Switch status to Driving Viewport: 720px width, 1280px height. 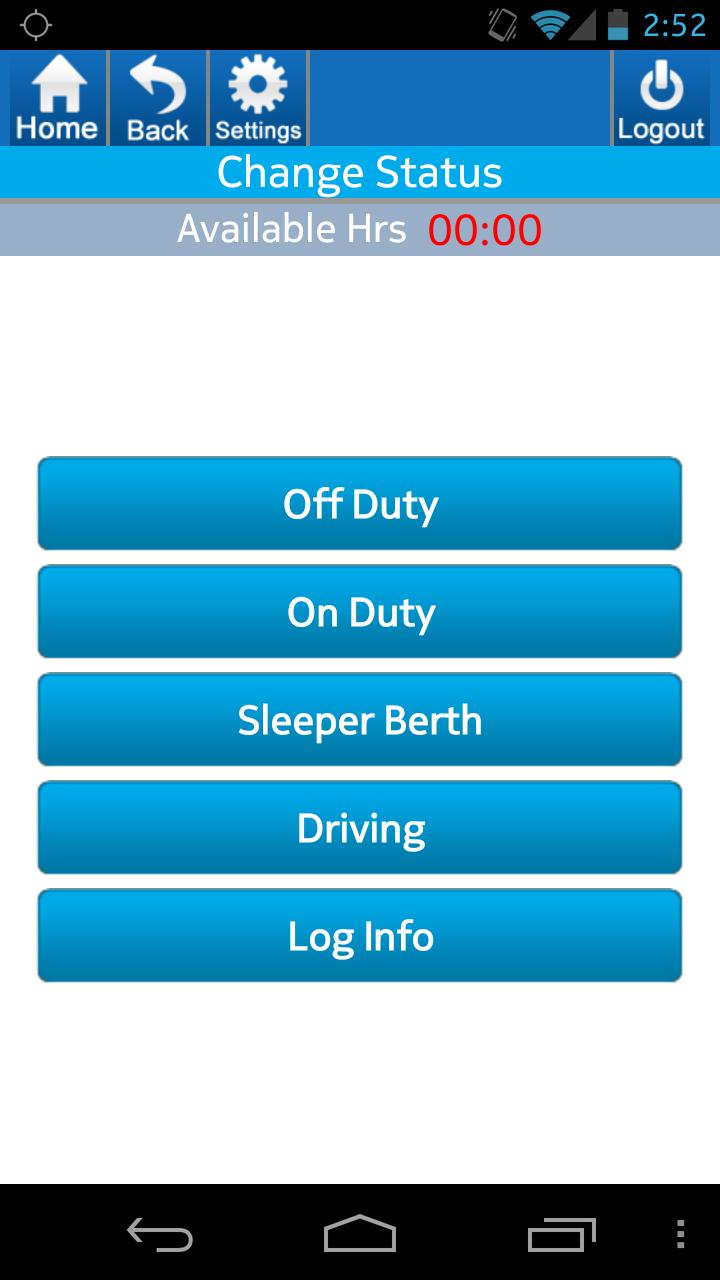(x=360, y=828)
